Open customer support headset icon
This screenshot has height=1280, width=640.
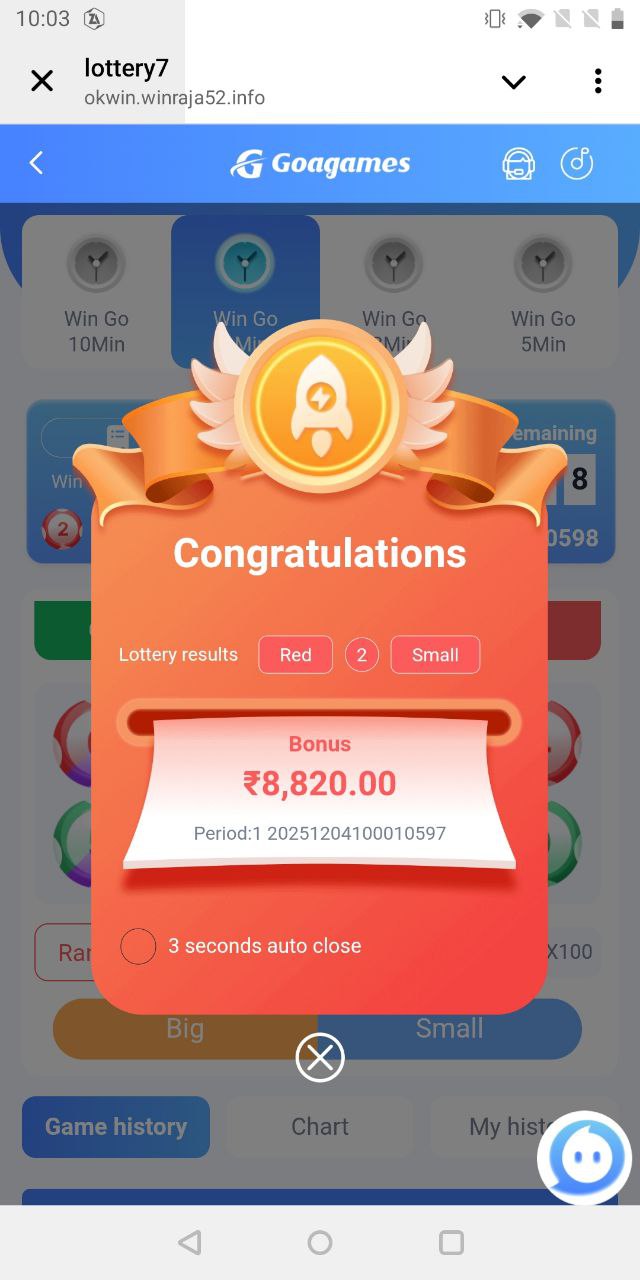(x=518, y=163)
